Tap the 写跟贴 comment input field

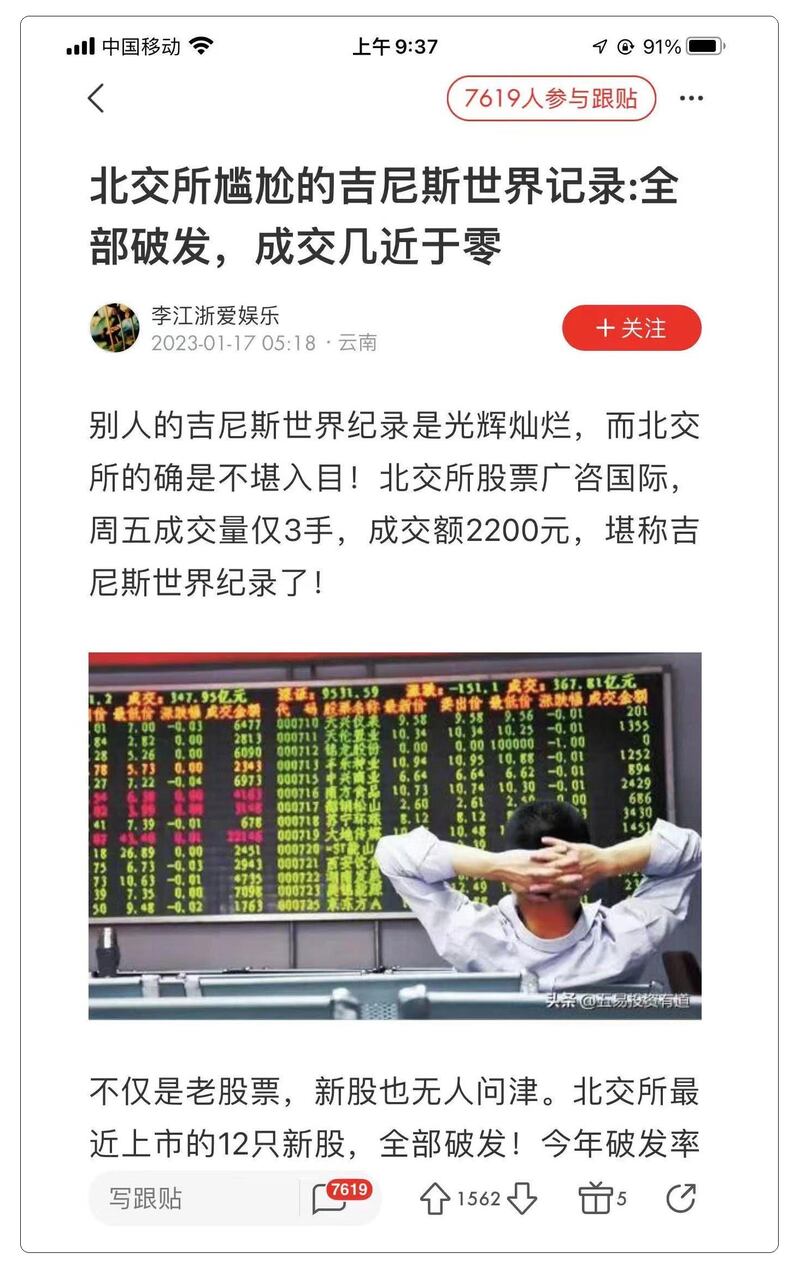coord(190,1198)
